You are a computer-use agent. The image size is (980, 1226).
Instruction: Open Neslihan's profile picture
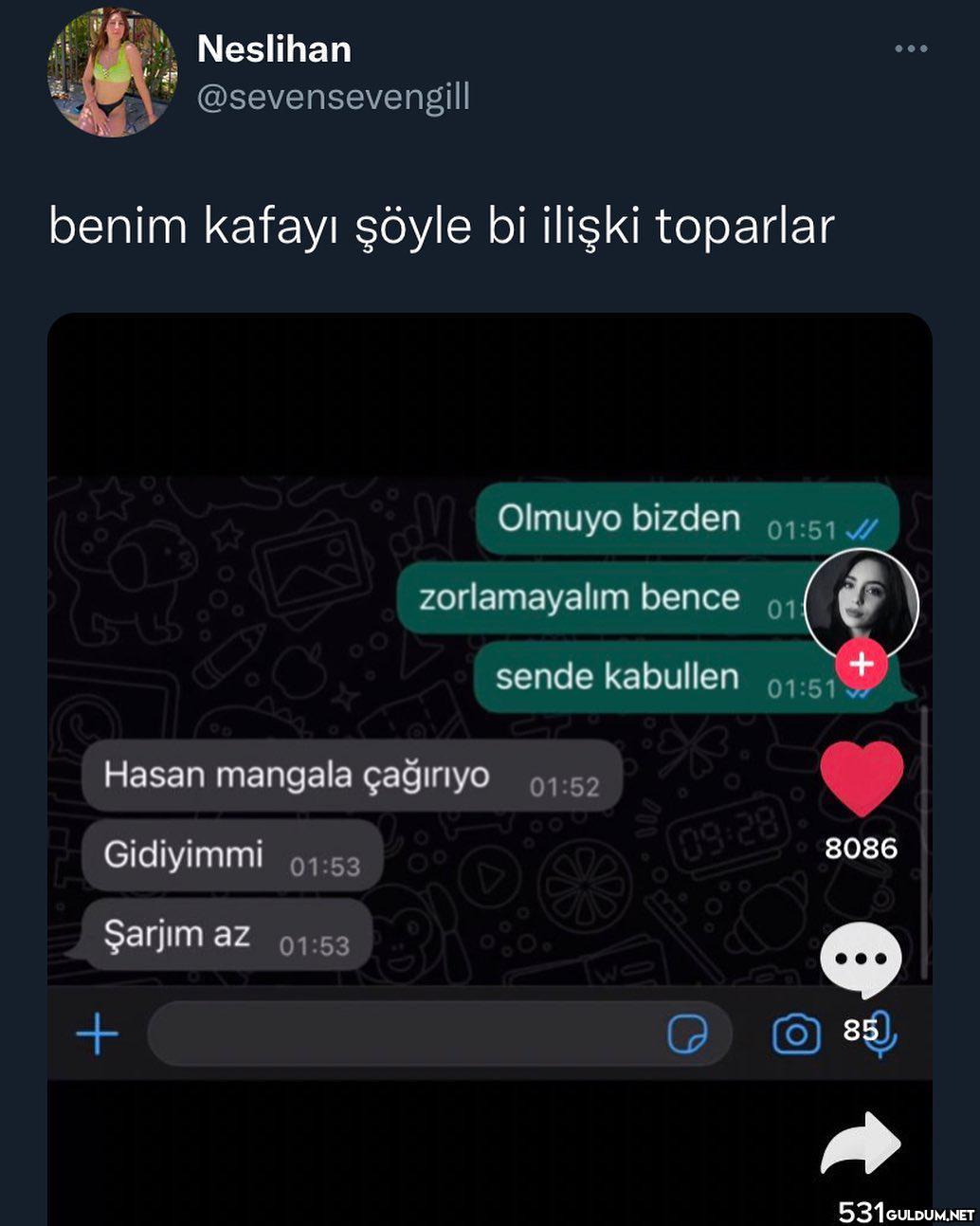[x=112, y=74]
